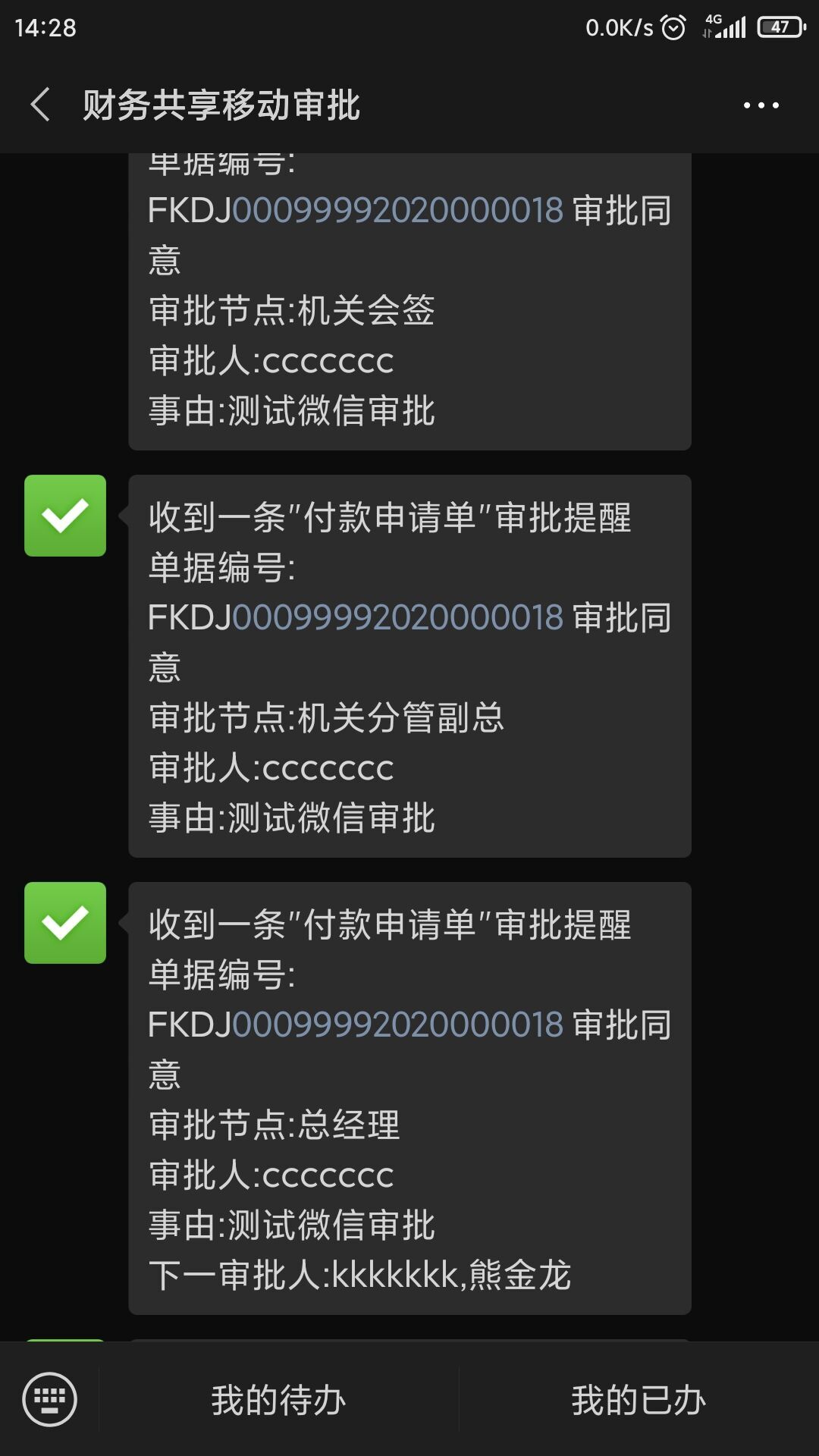
Task: Open document number in 机关会签 message
Action: 397,210
